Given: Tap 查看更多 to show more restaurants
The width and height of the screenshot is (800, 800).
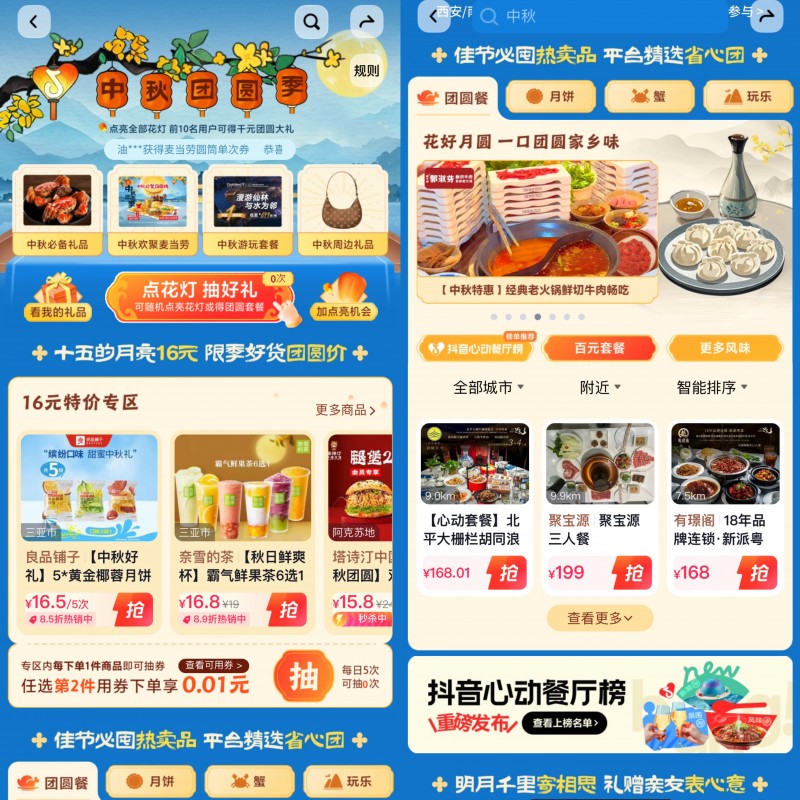Looking at the screenshot, I should tap(599, 618).
